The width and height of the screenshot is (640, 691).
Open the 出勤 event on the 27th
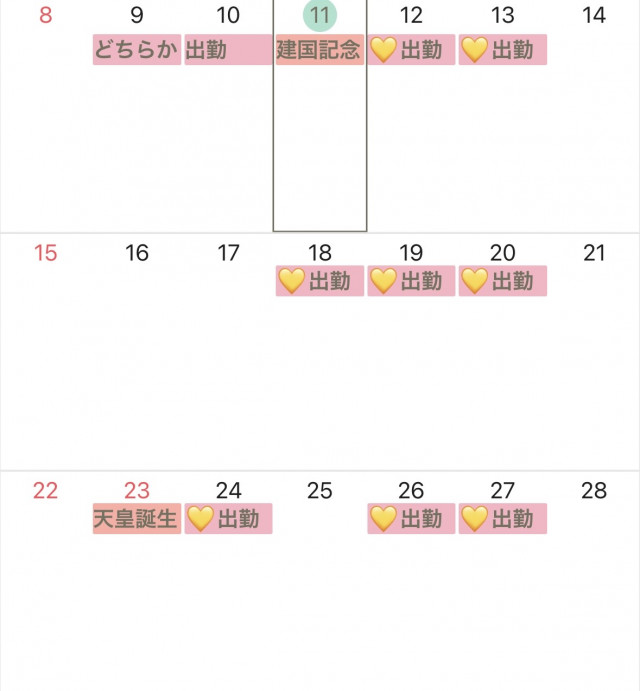(x=502, y=518)
